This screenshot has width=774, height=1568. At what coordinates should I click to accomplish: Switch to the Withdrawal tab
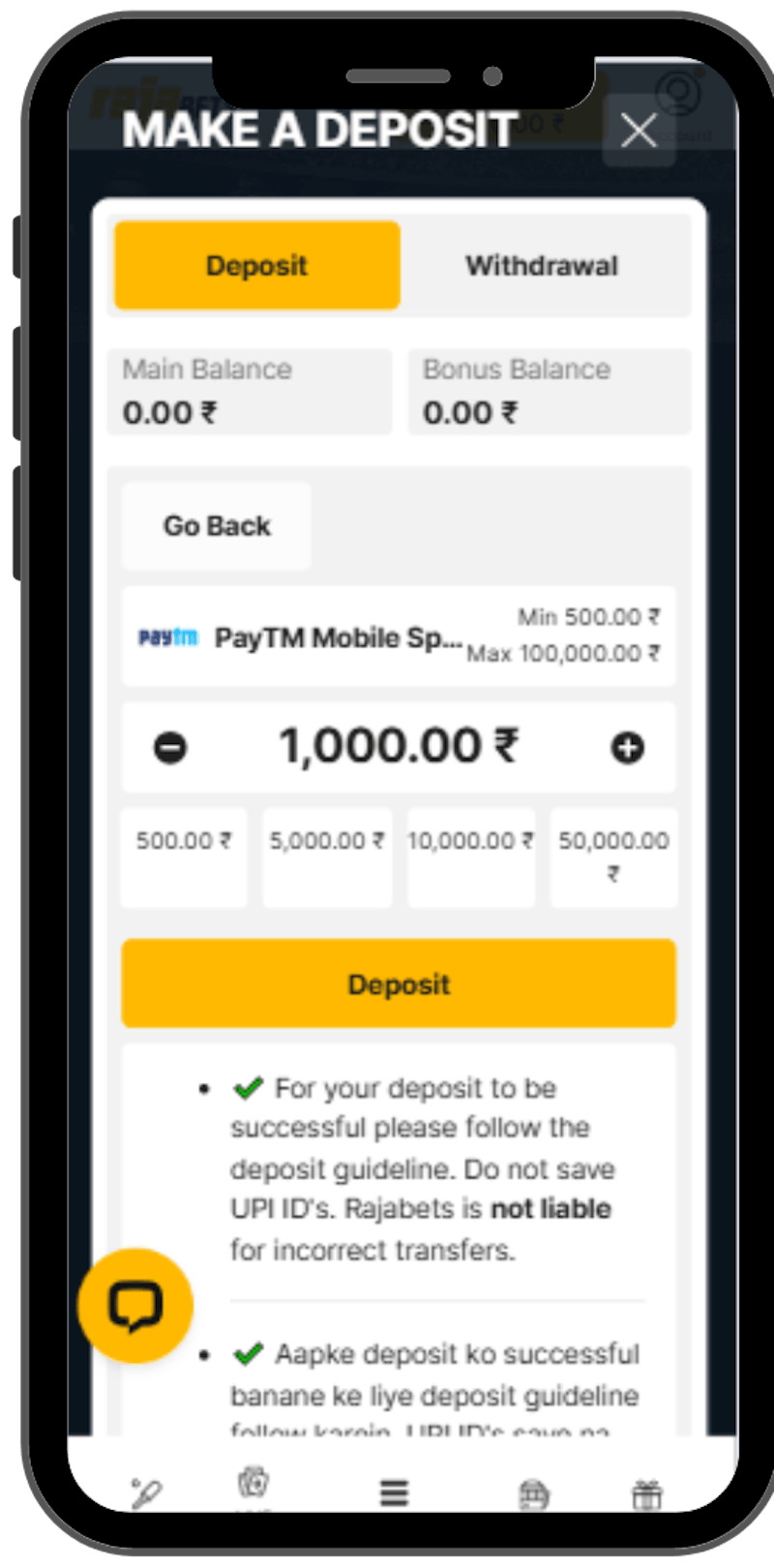click(x=542, y=266)
